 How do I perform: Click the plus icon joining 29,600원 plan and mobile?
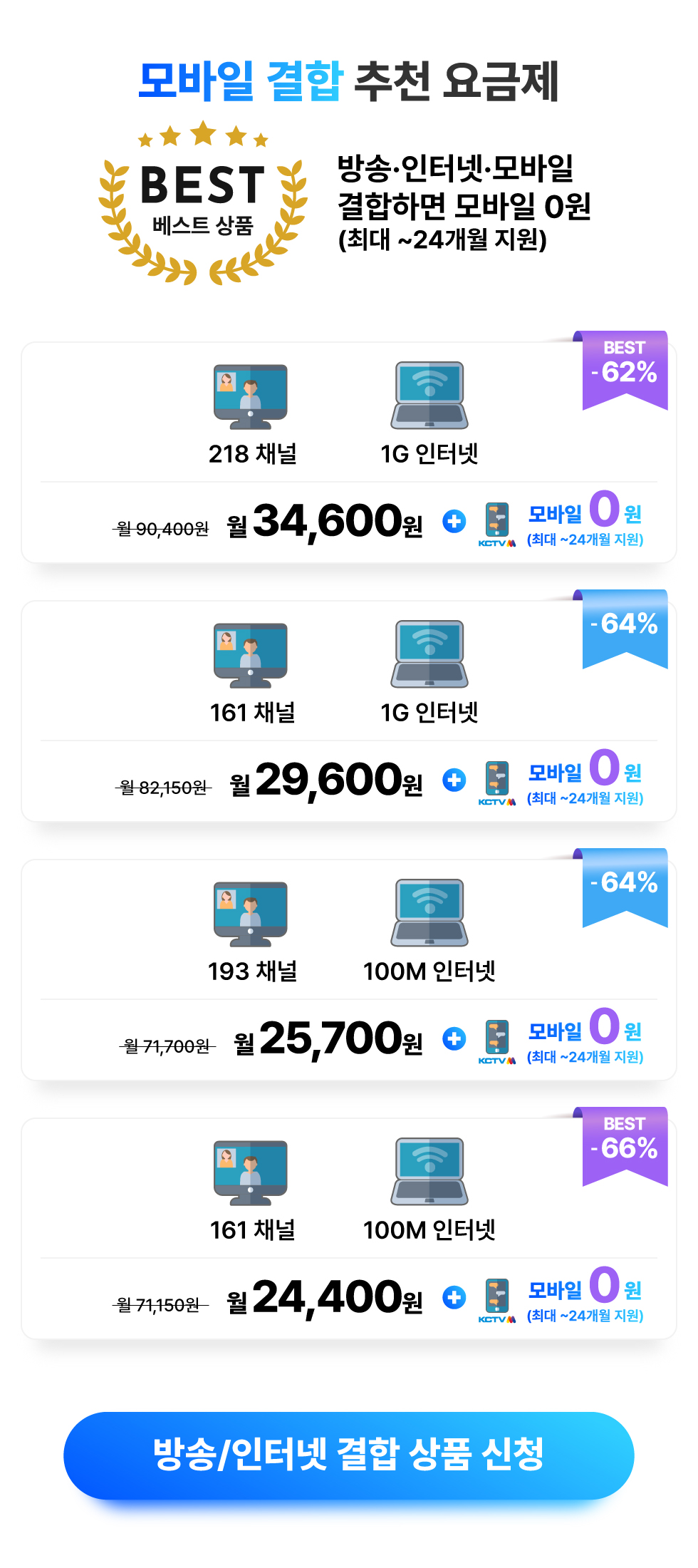[x=453, y=780]
